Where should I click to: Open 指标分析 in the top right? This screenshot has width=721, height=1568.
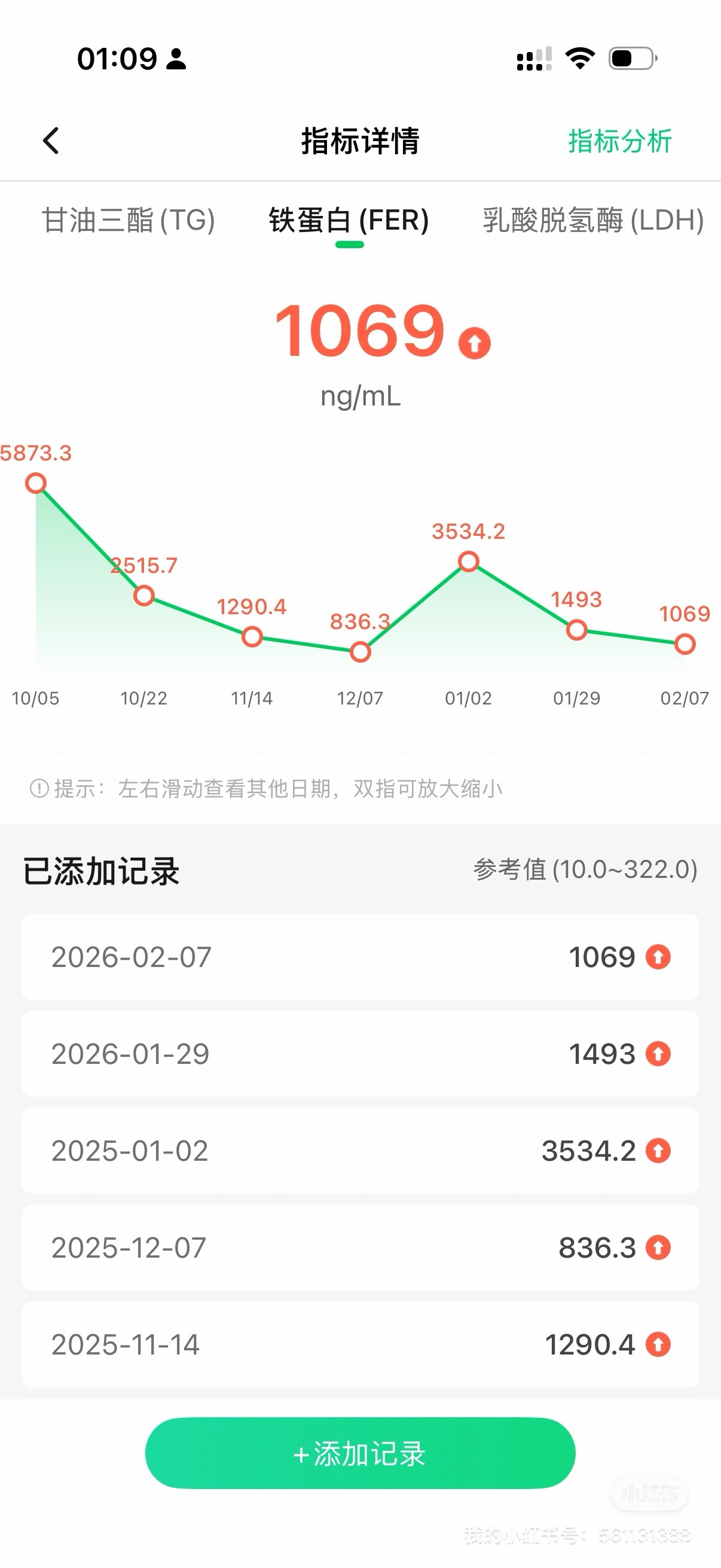(619, 141)
